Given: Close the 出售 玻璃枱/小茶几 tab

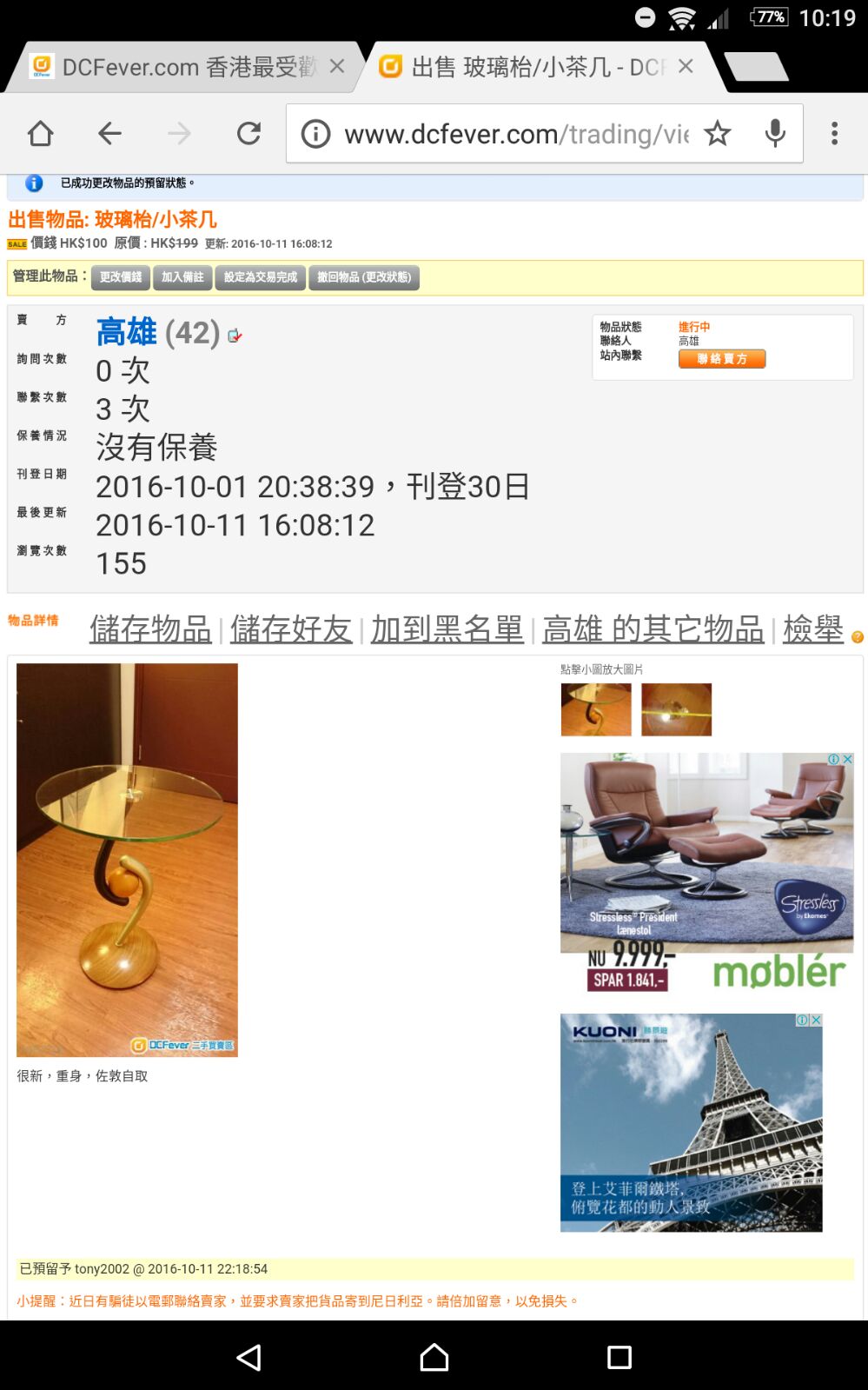Looking at the screenshot, I should tap(686, 67).
